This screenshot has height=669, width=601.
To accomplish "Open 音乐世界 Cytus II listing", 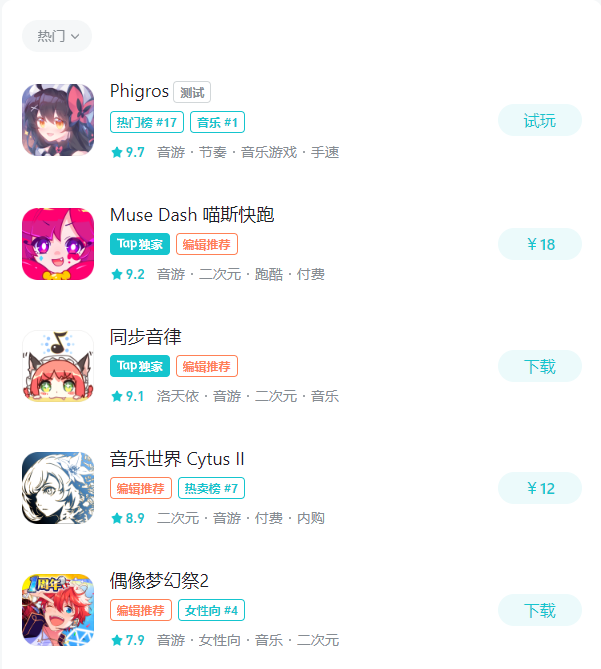I will click(177, 459).
